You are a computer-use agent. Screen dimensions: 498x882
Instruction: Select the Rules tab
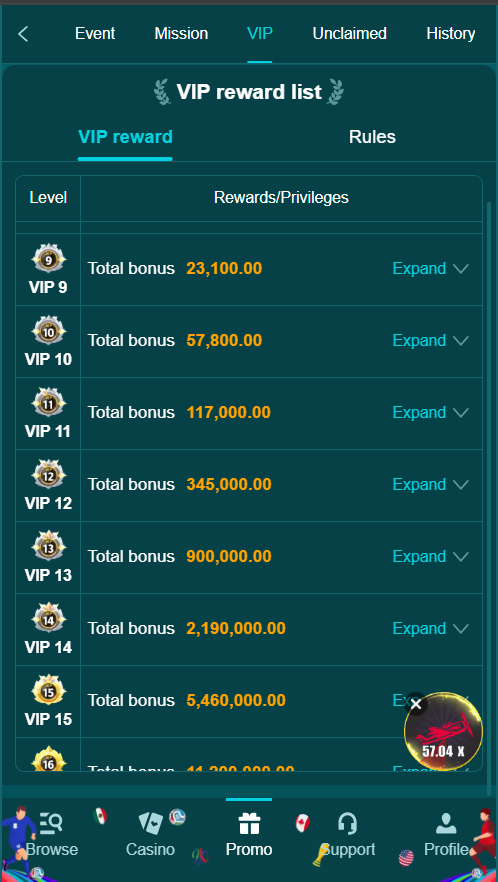point(372,137)
